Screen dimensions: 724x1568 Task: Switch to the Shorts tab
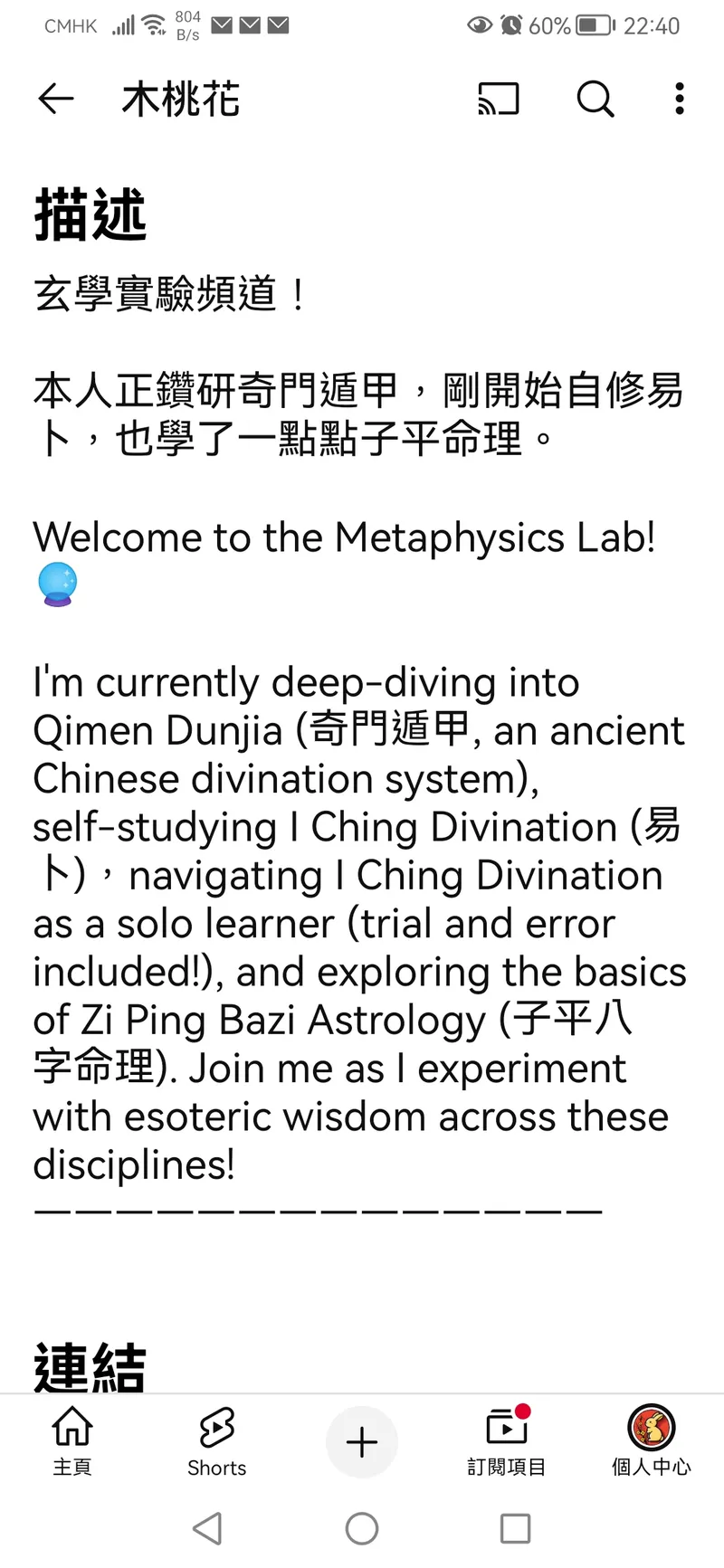coord(216,1440)
